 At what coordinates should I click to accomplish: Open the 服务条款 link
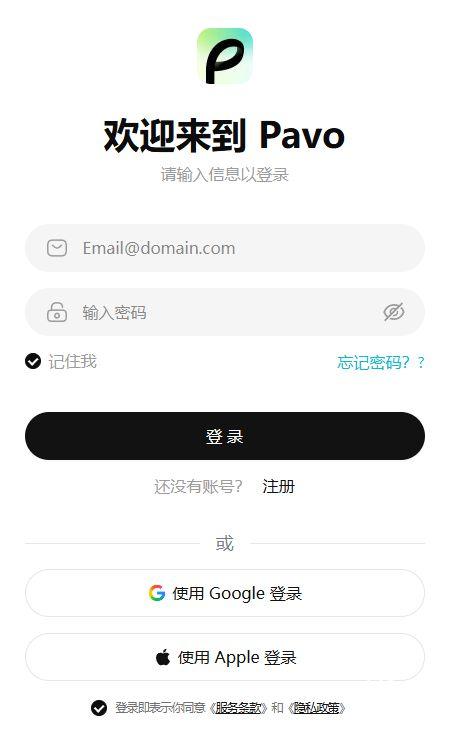[238, 708]
